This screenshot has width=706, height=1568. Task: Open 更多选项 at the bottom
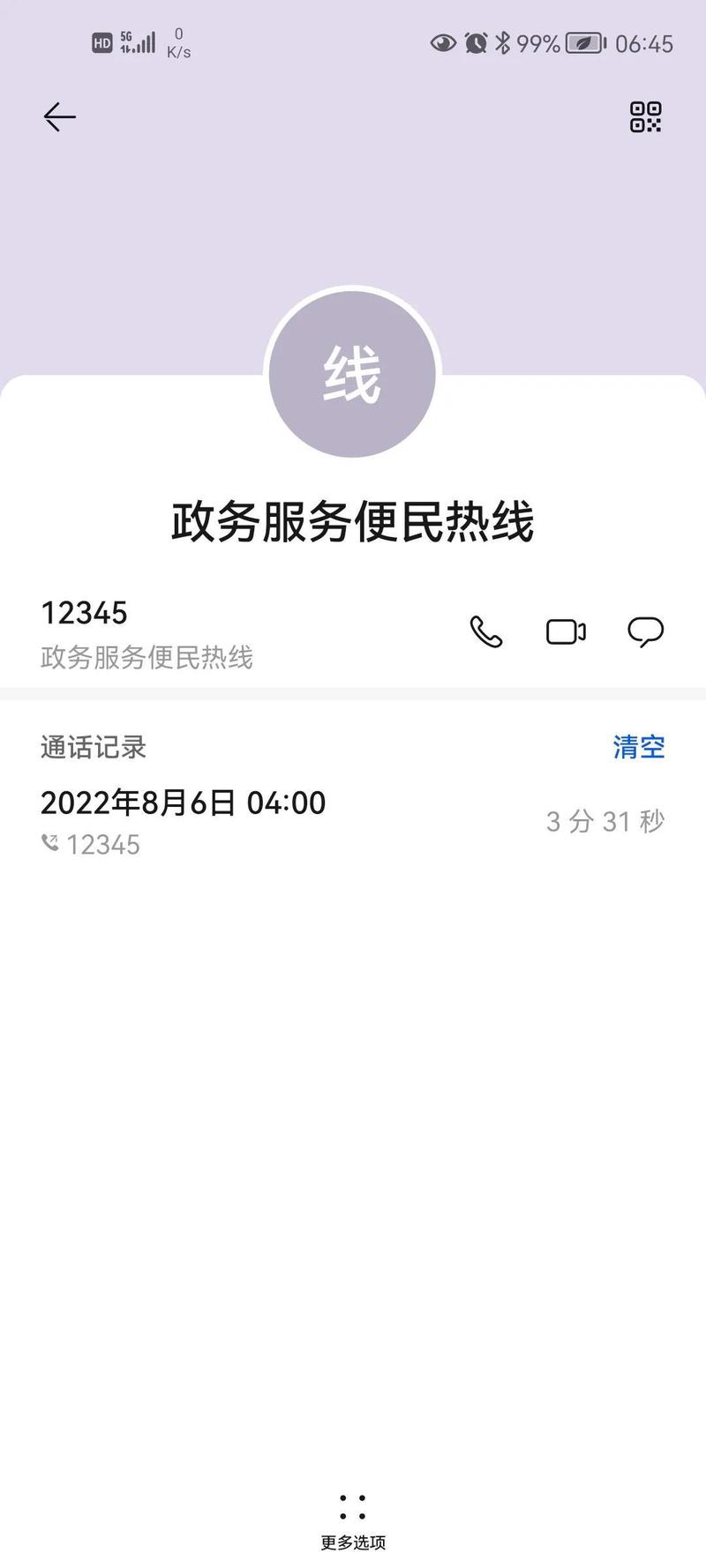click(x=353, y=1521)
